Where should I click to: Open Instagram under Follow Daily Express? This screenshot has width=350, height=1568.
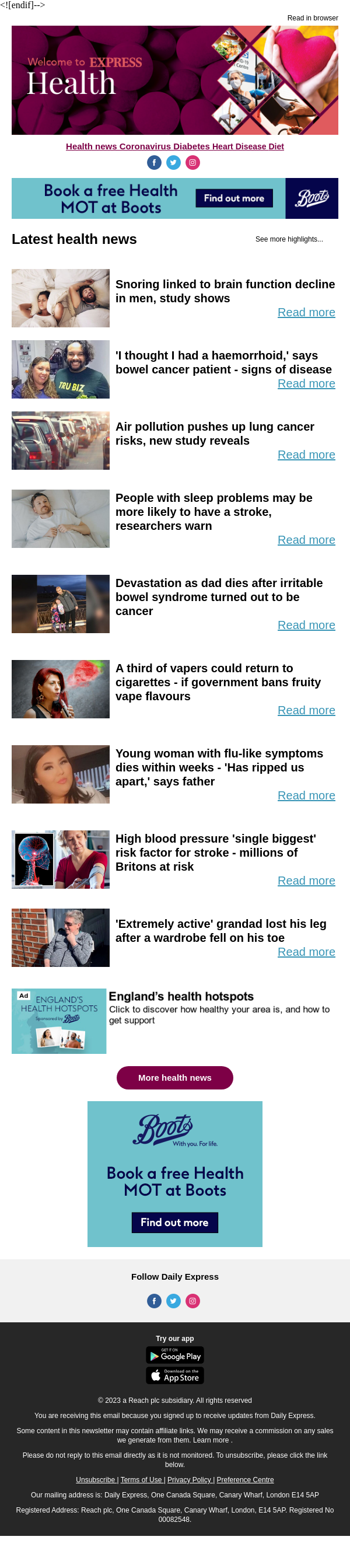tap(192, 1301)
